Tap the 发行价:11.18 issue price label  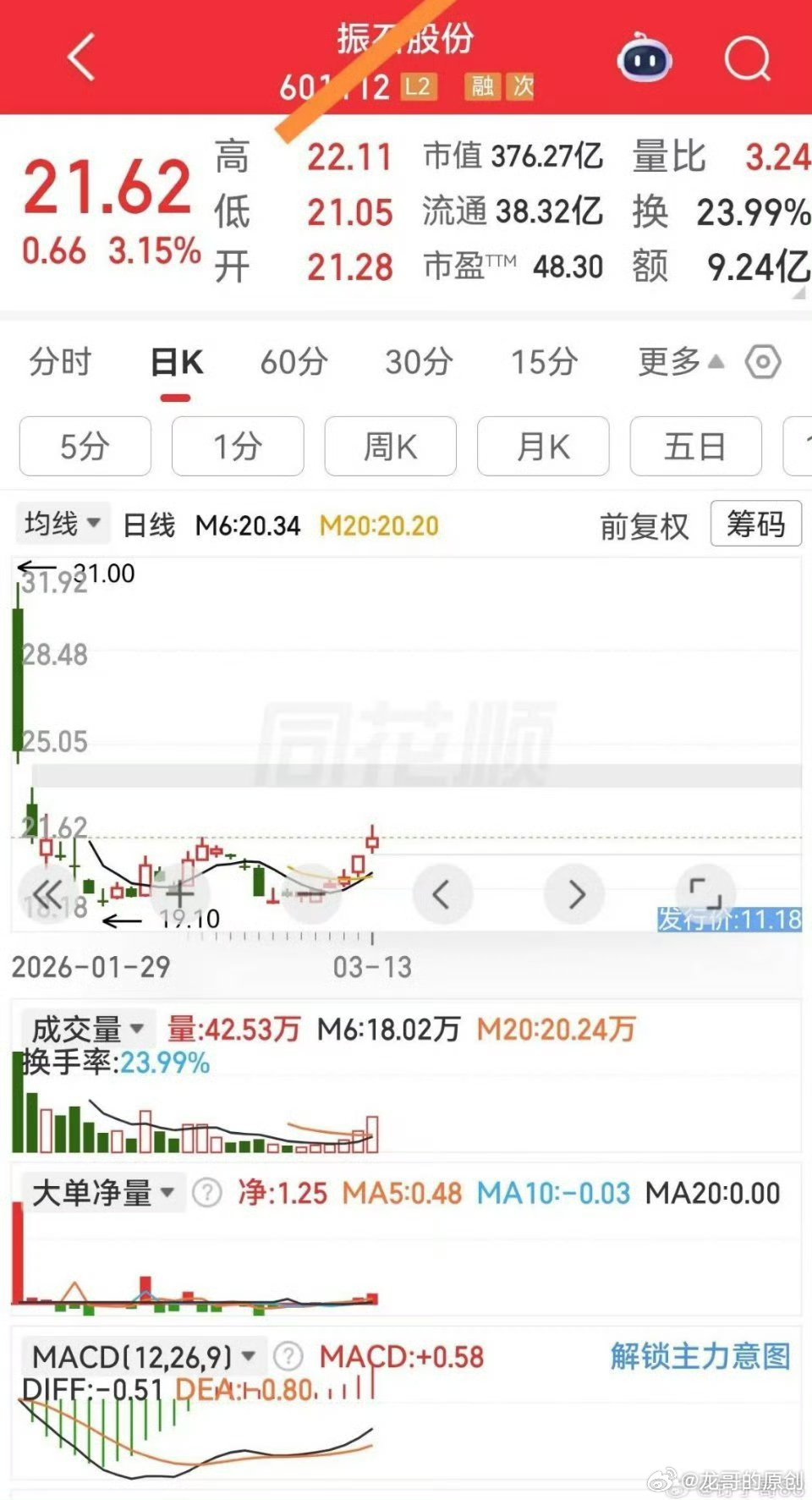(729, 921)
